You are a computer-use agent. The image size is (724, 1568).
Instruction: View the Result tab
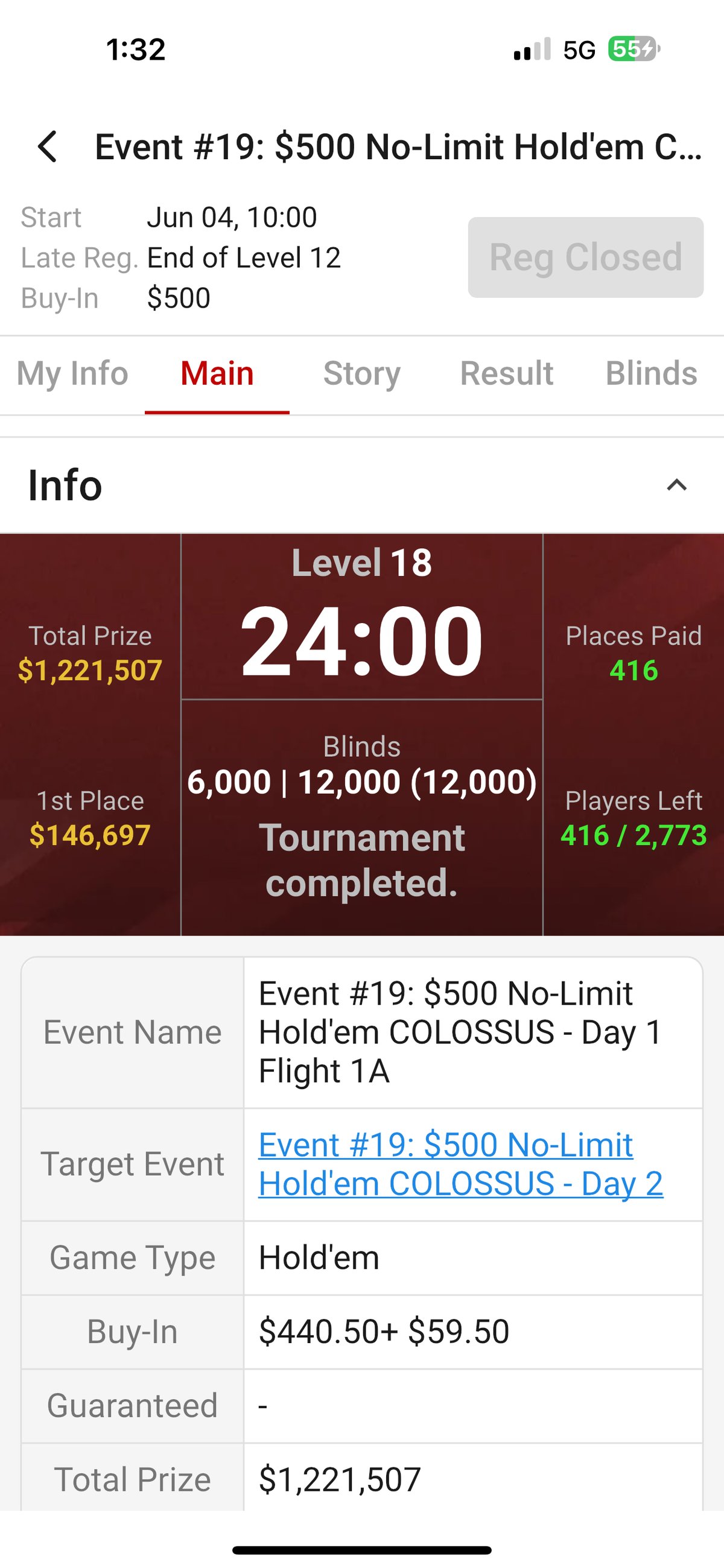coord(507,373)
